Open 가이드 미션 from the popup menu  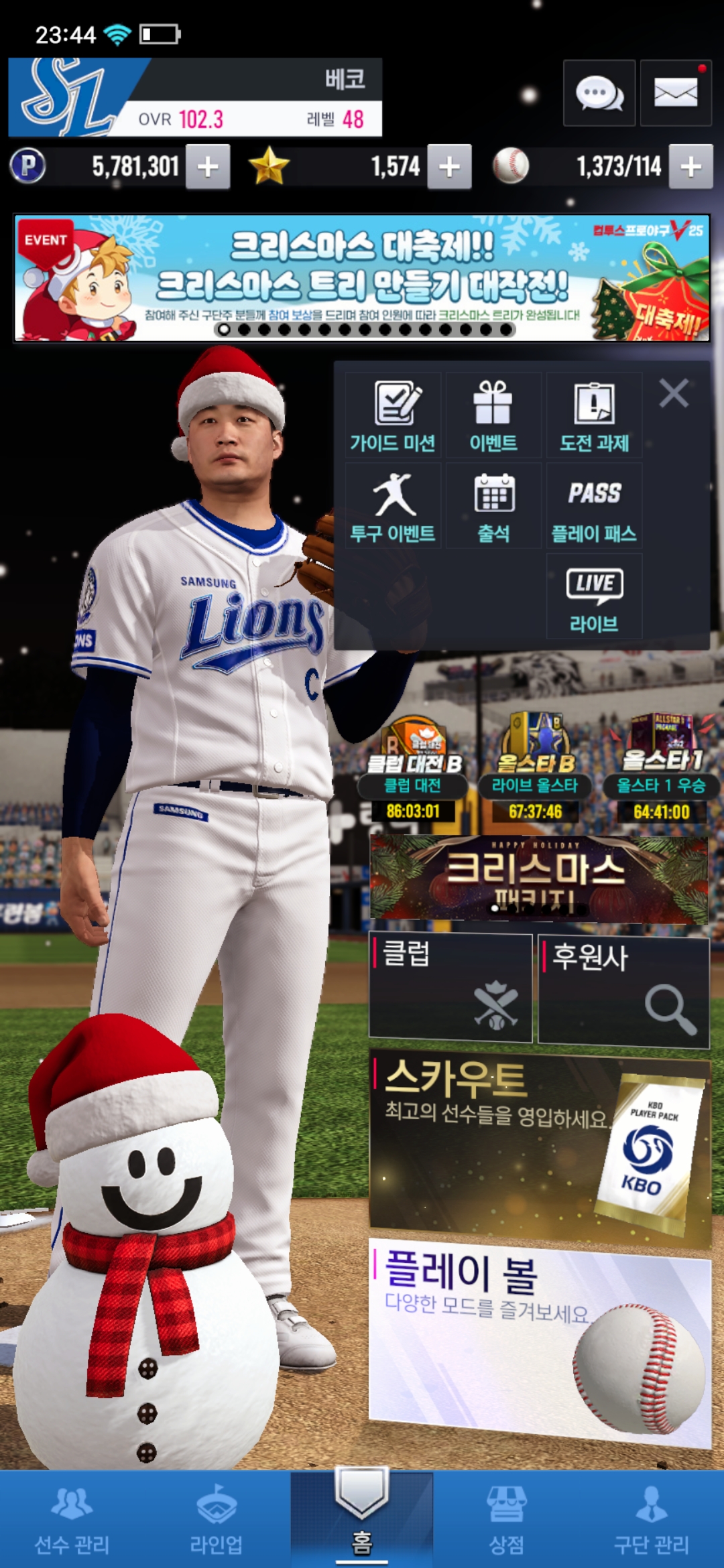(394, 416)
